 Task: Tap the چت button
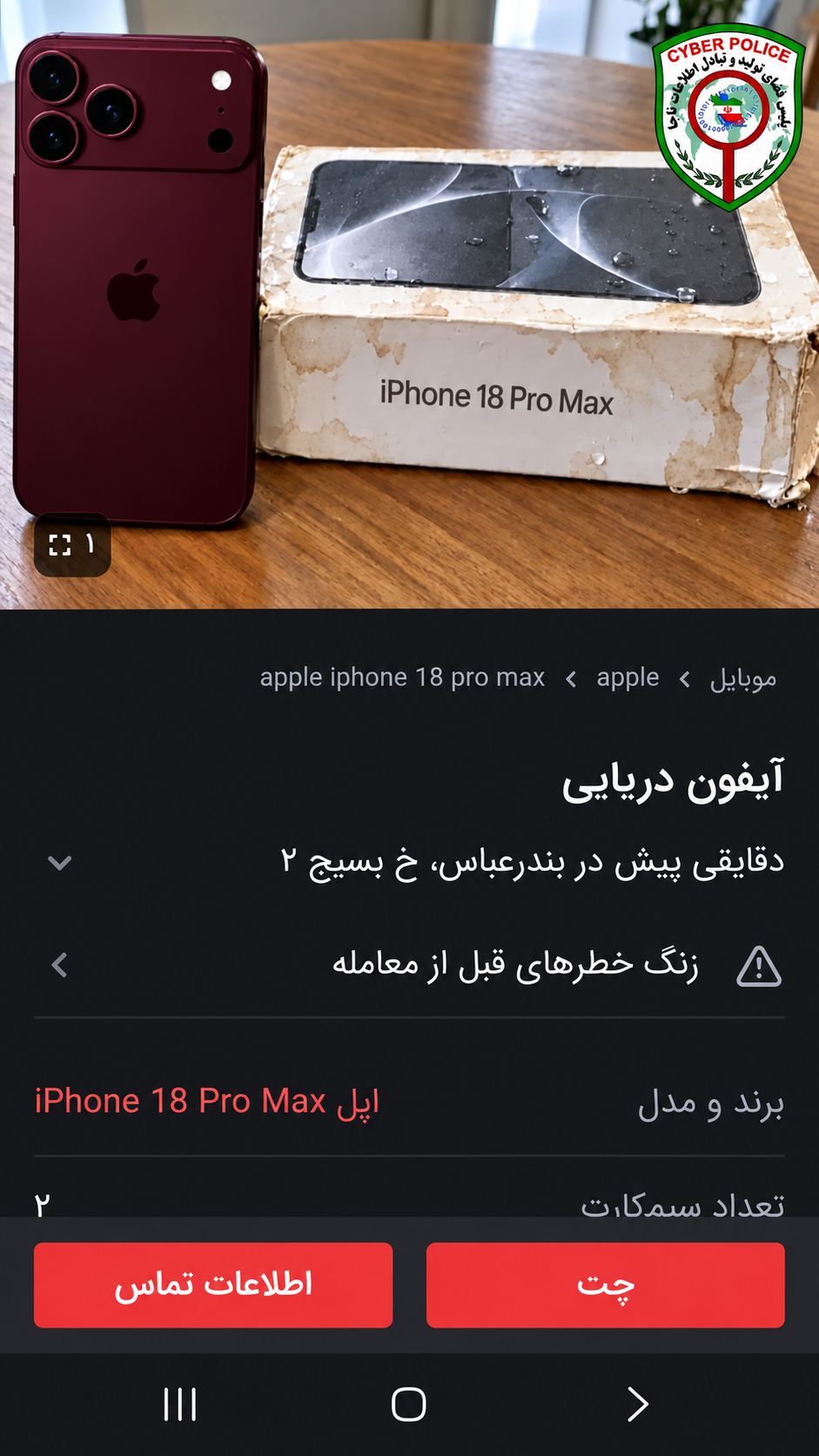point(606,1285)
